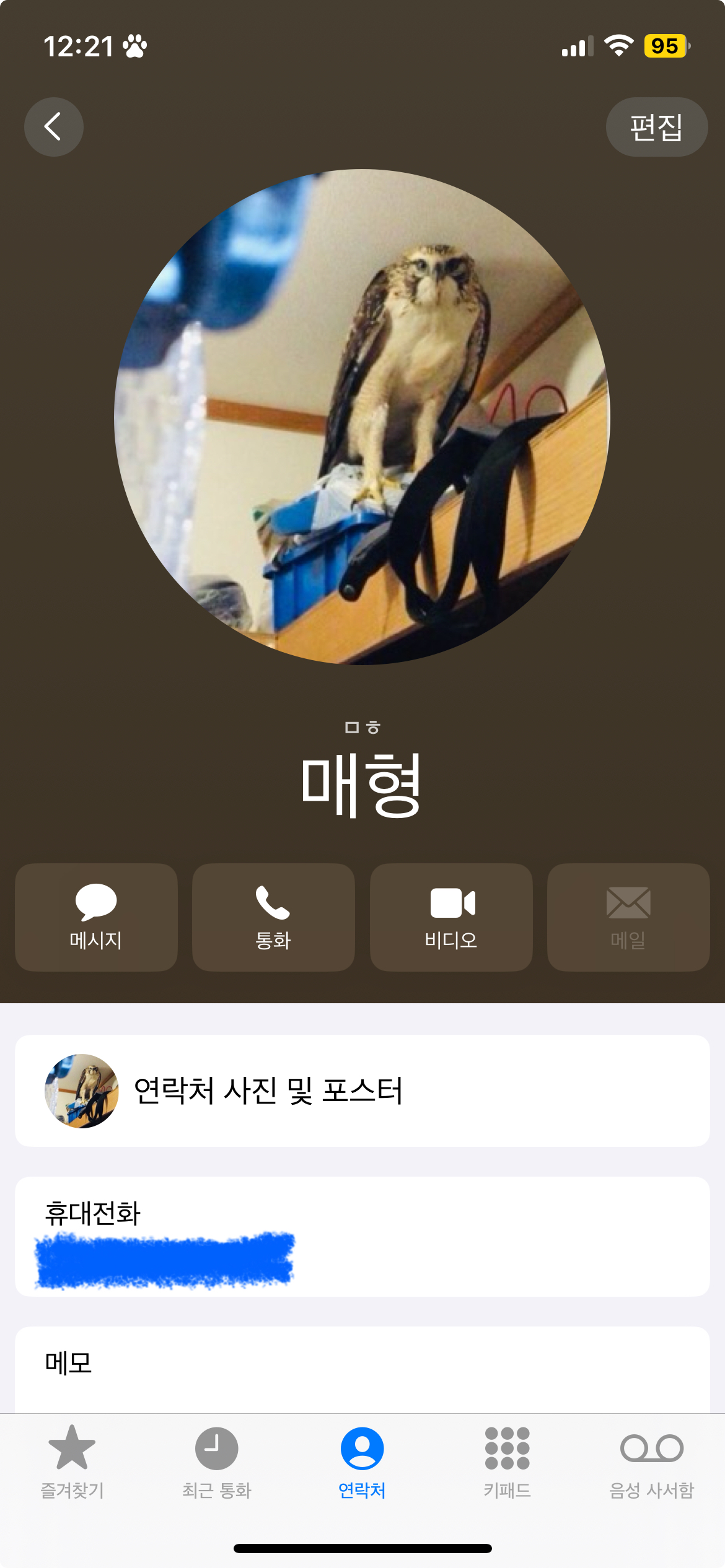The width and height of the screenshot is (725, 1568).
Task: Tap 편집 to edit this contact
Action: (656, 127)
